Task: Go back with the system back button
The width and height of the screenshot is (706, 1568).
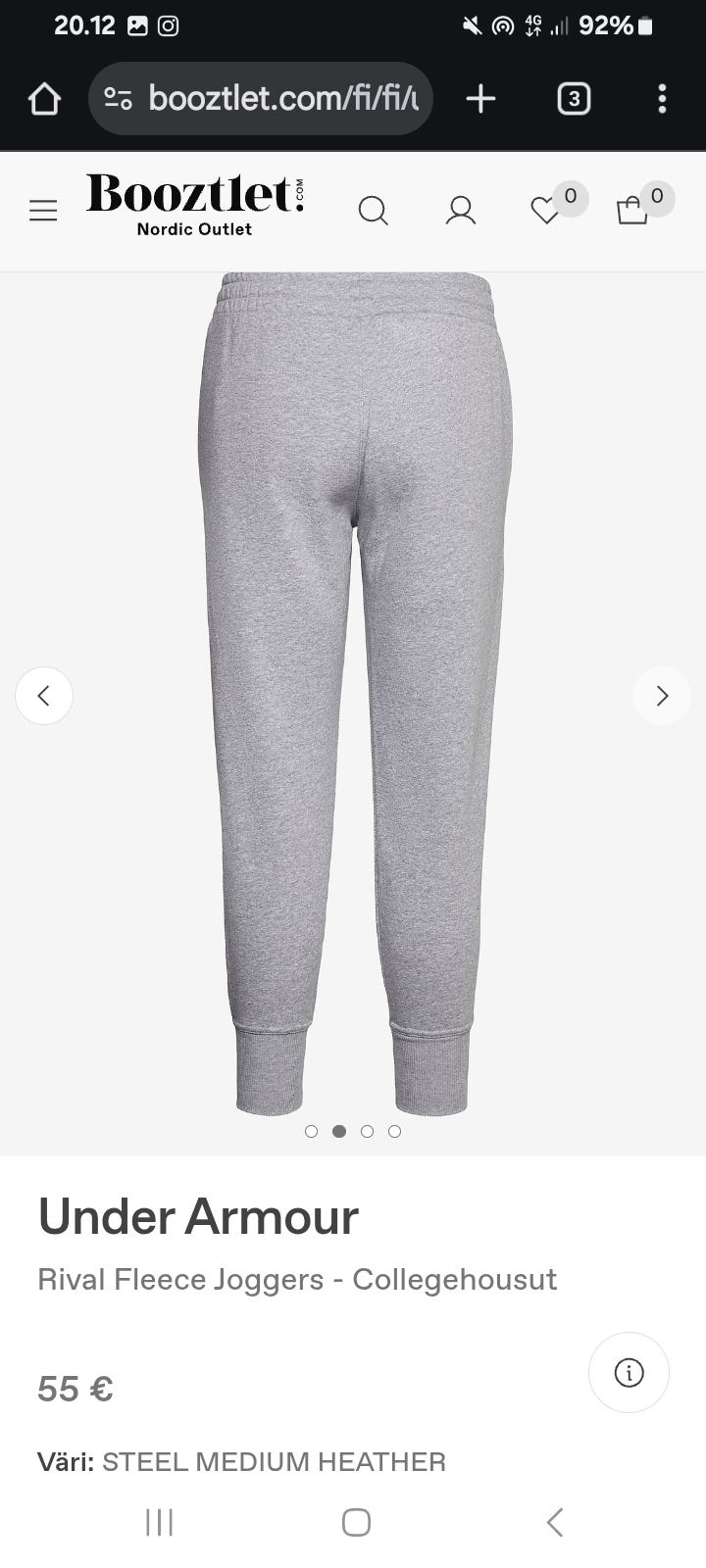Action: [x=554, y=1522]
